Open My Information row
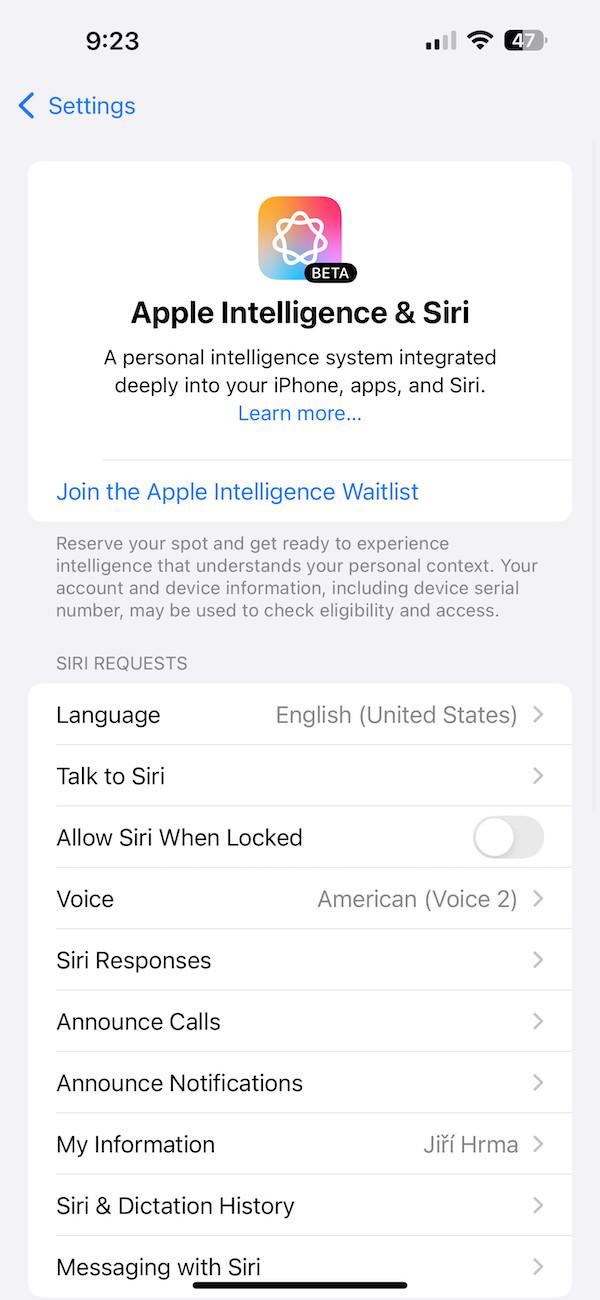Viewport: 600px width, 1300px height. click(x=300, y=1144)
